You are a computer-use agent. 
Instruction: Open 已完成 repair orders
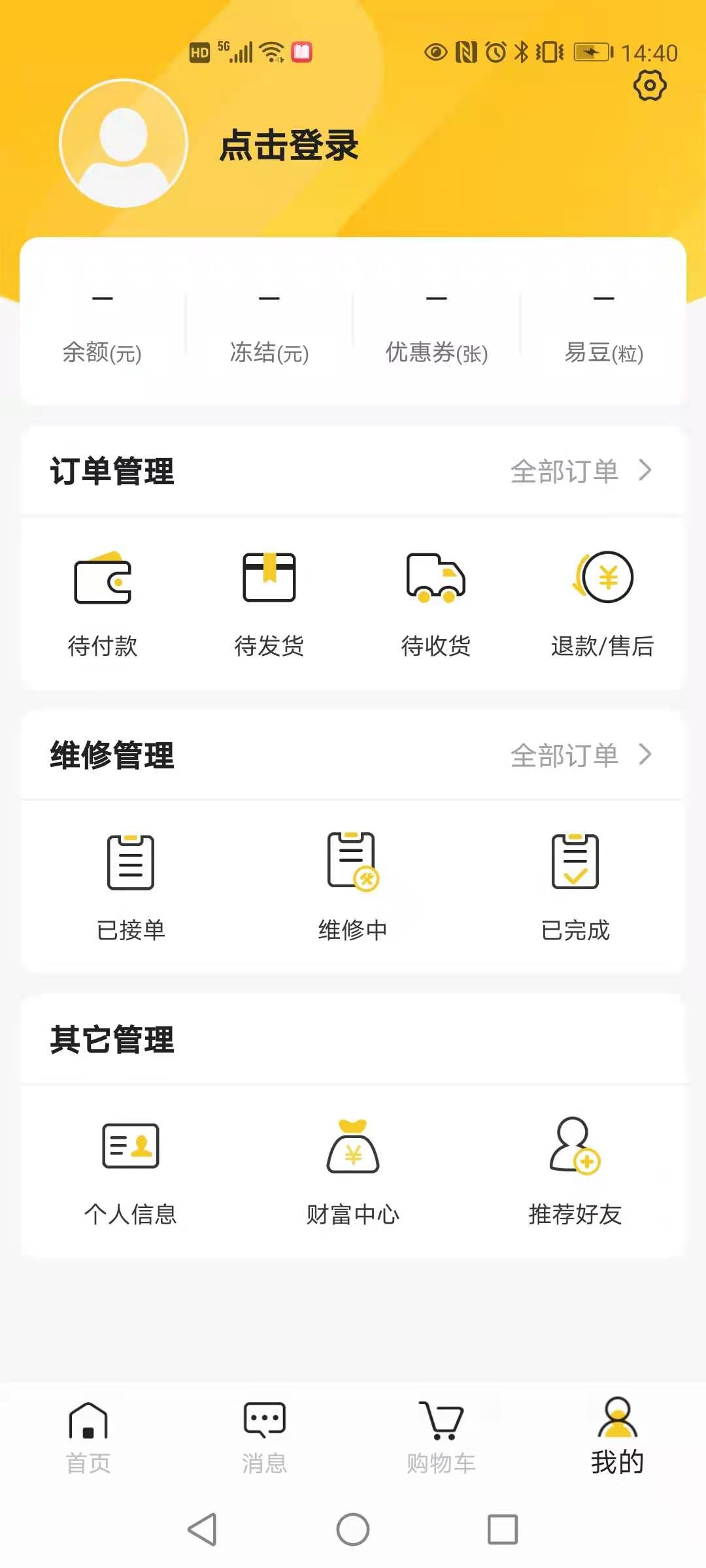point(575,885)
